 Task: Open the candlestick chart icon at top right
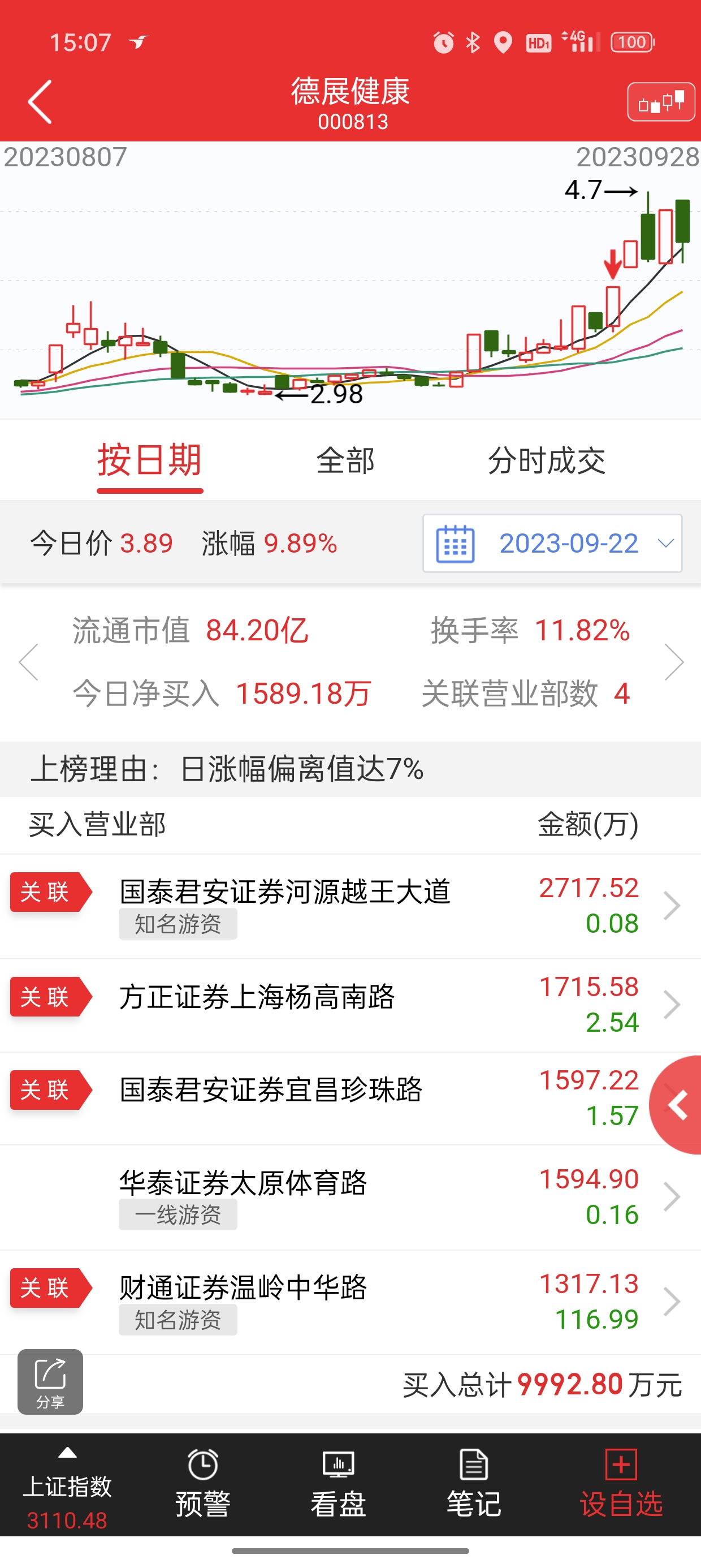coord(661,102)
